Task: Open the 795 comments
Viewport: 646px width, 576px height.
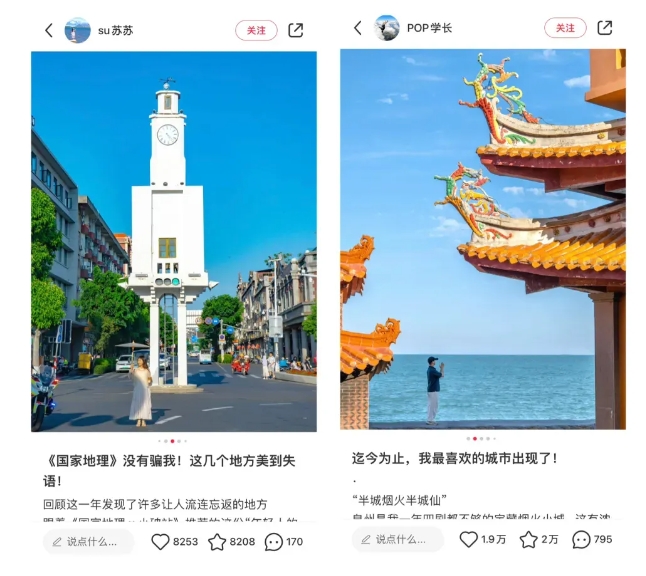Action: [581, 539]
